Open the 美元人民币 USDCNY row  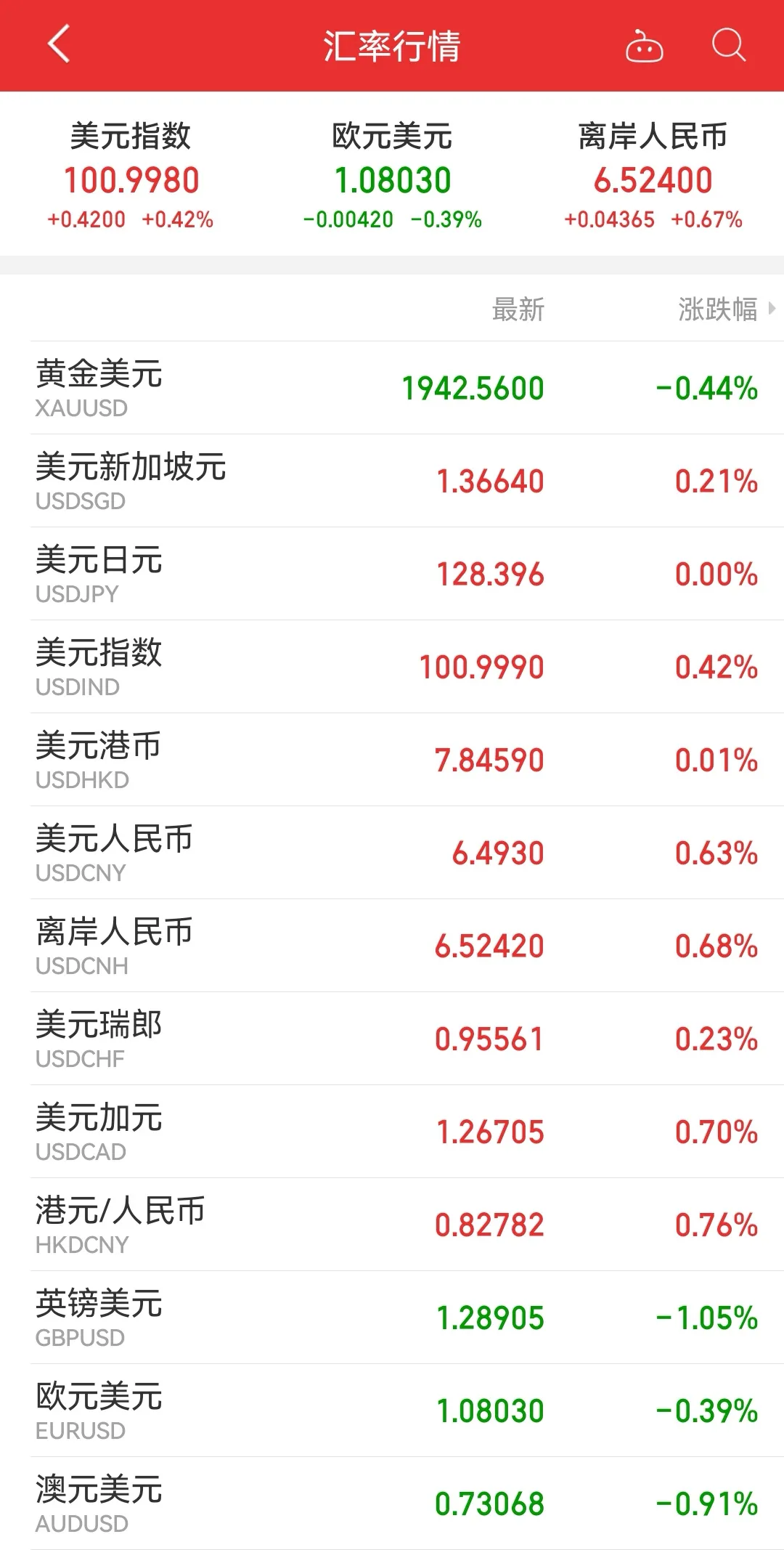392,853
